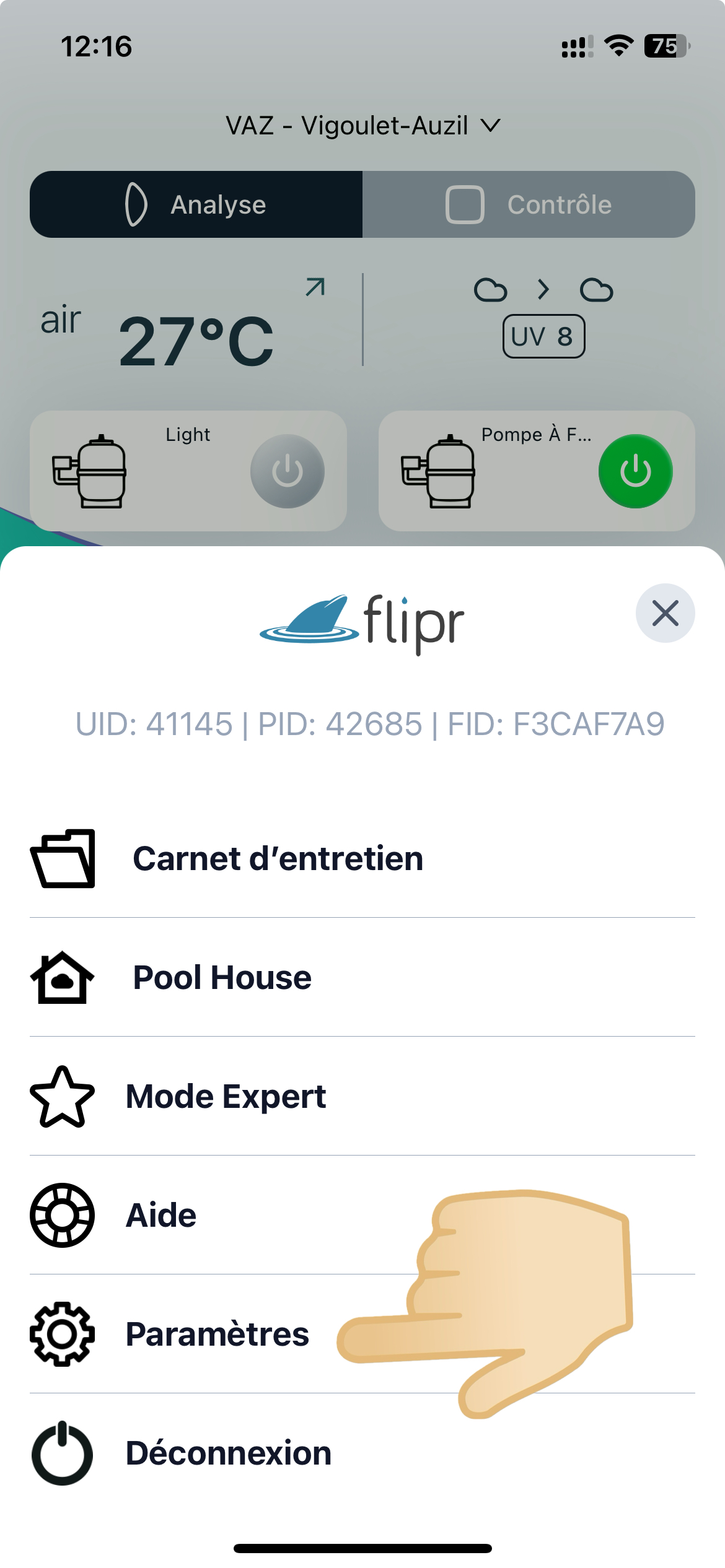
Task: Close the Flipr menu sheet
Action: pyautogui.click(x=665, y=613)
